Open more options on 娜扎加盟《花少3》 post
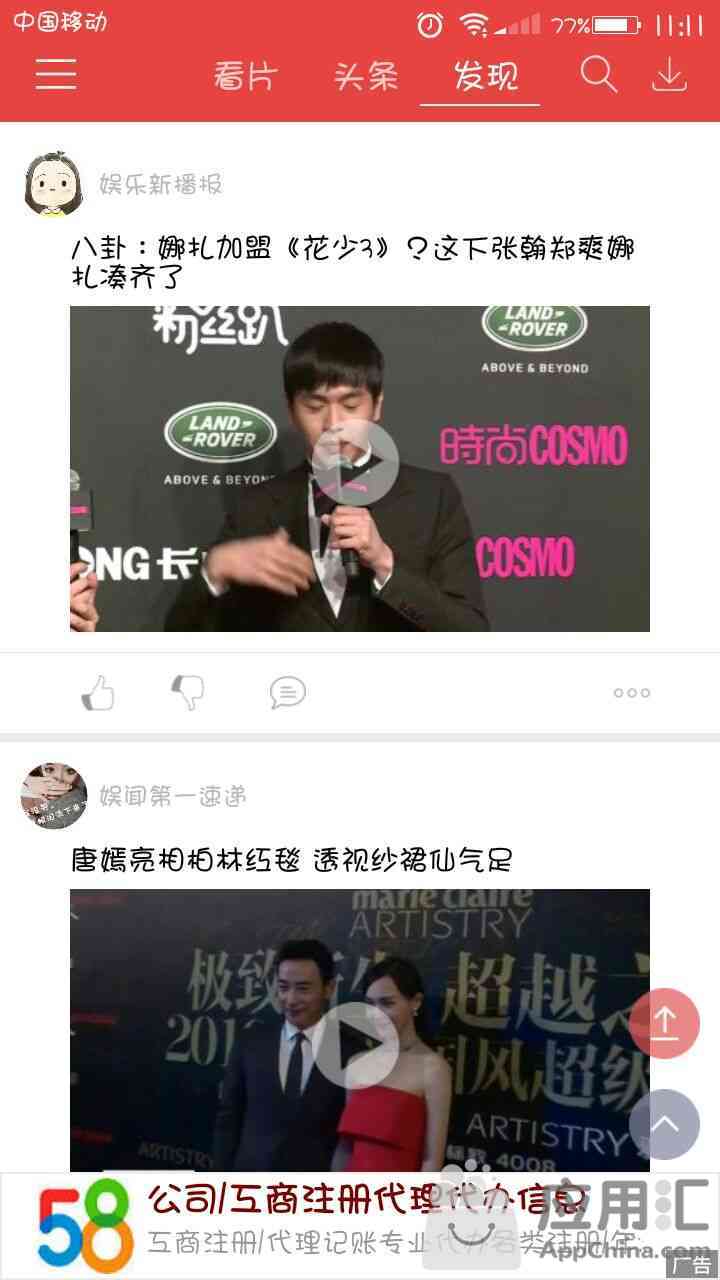Viewport: 720px width, 1280px height. [x=631, y=692]
